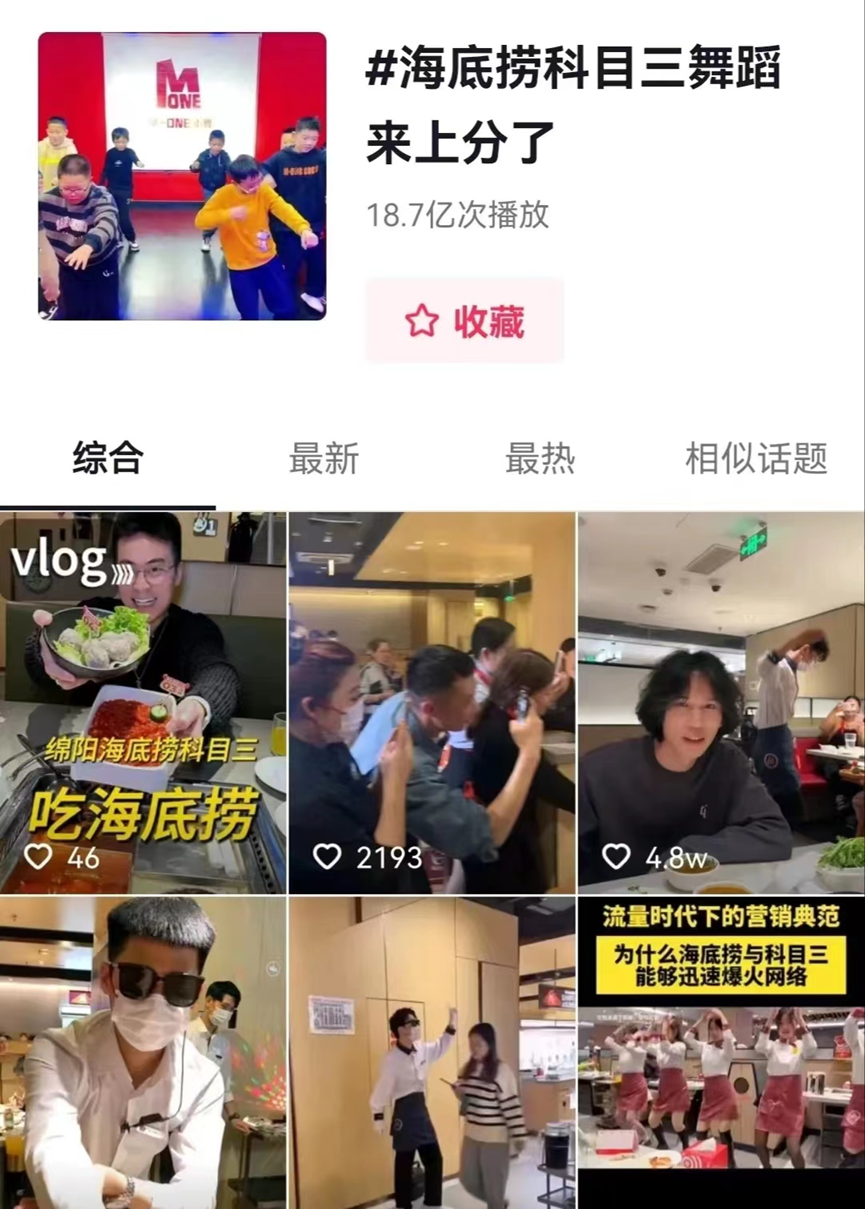Open the 流量时代下的营销典范 video
The image size is (865, 1209).
721,1052
